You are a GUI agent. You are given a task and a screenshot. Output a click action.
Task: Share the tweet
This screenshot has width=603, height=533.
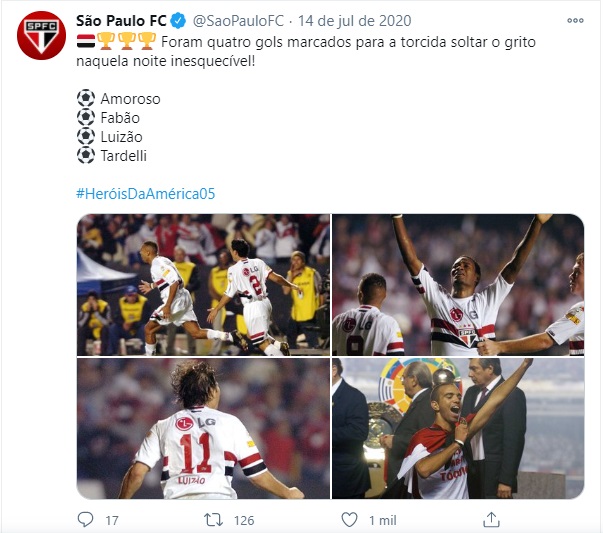491,520
